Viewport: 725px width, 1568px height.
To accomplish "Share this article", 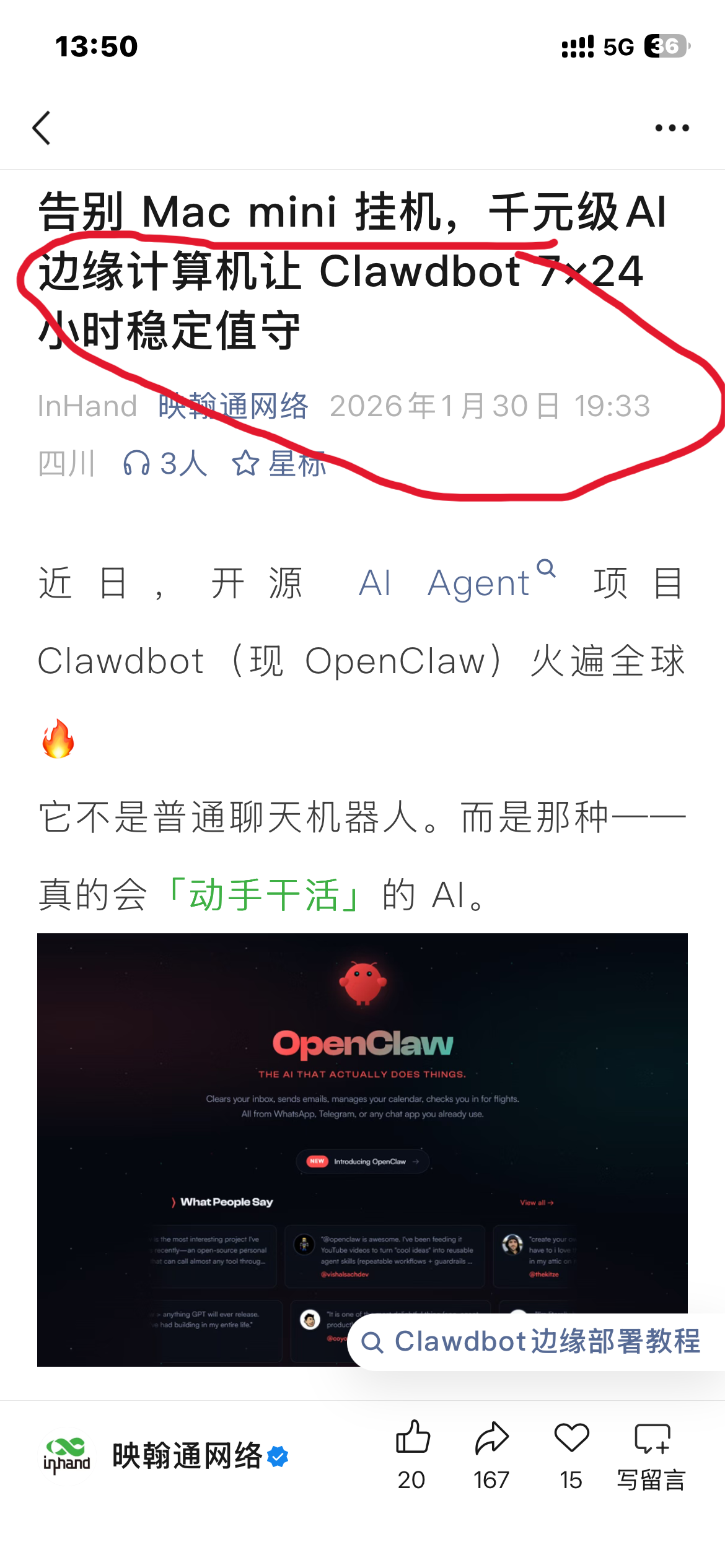I will click(x=491, y=1452).
